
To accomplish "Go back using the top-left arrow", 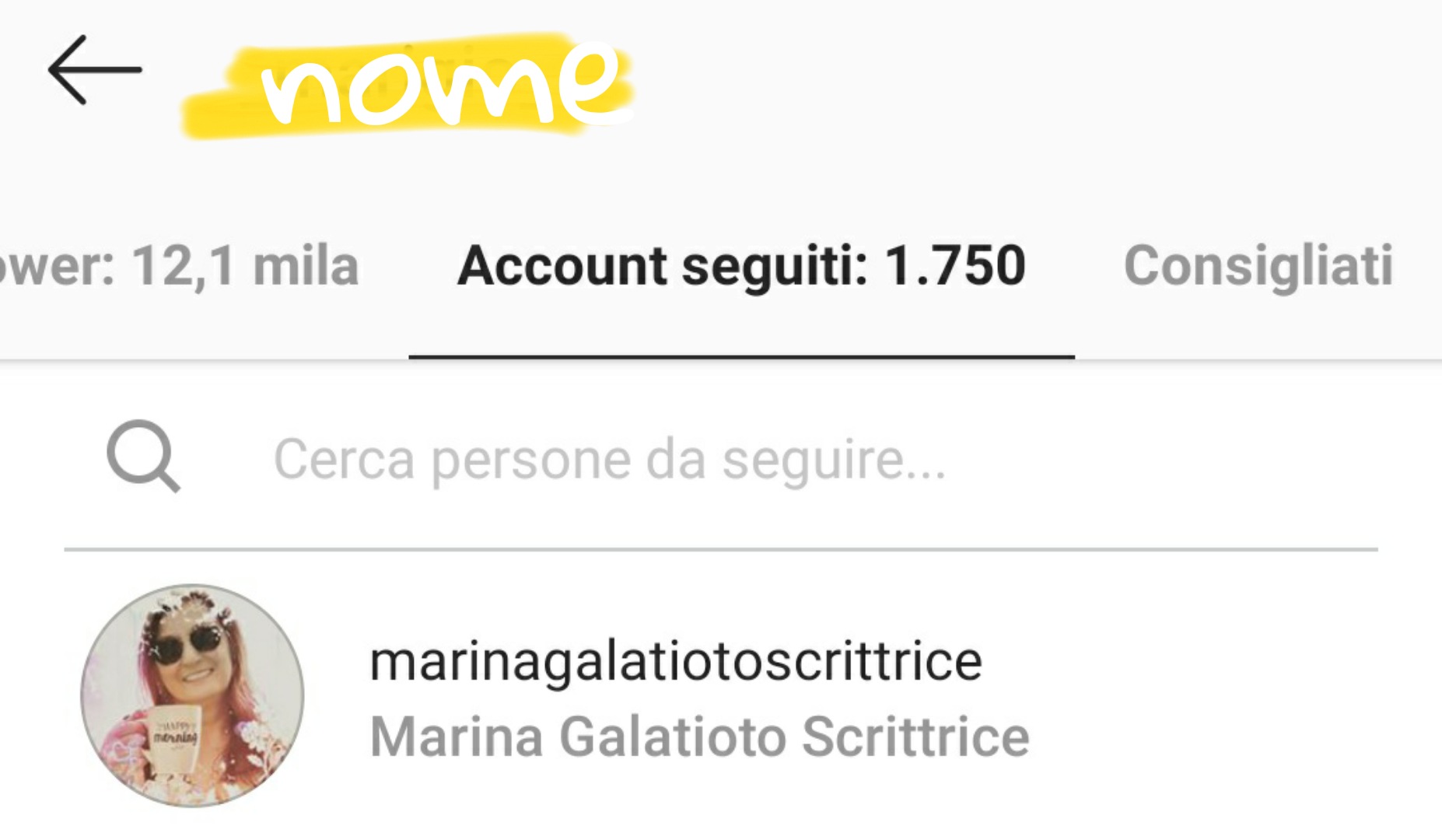I will 95,70.
